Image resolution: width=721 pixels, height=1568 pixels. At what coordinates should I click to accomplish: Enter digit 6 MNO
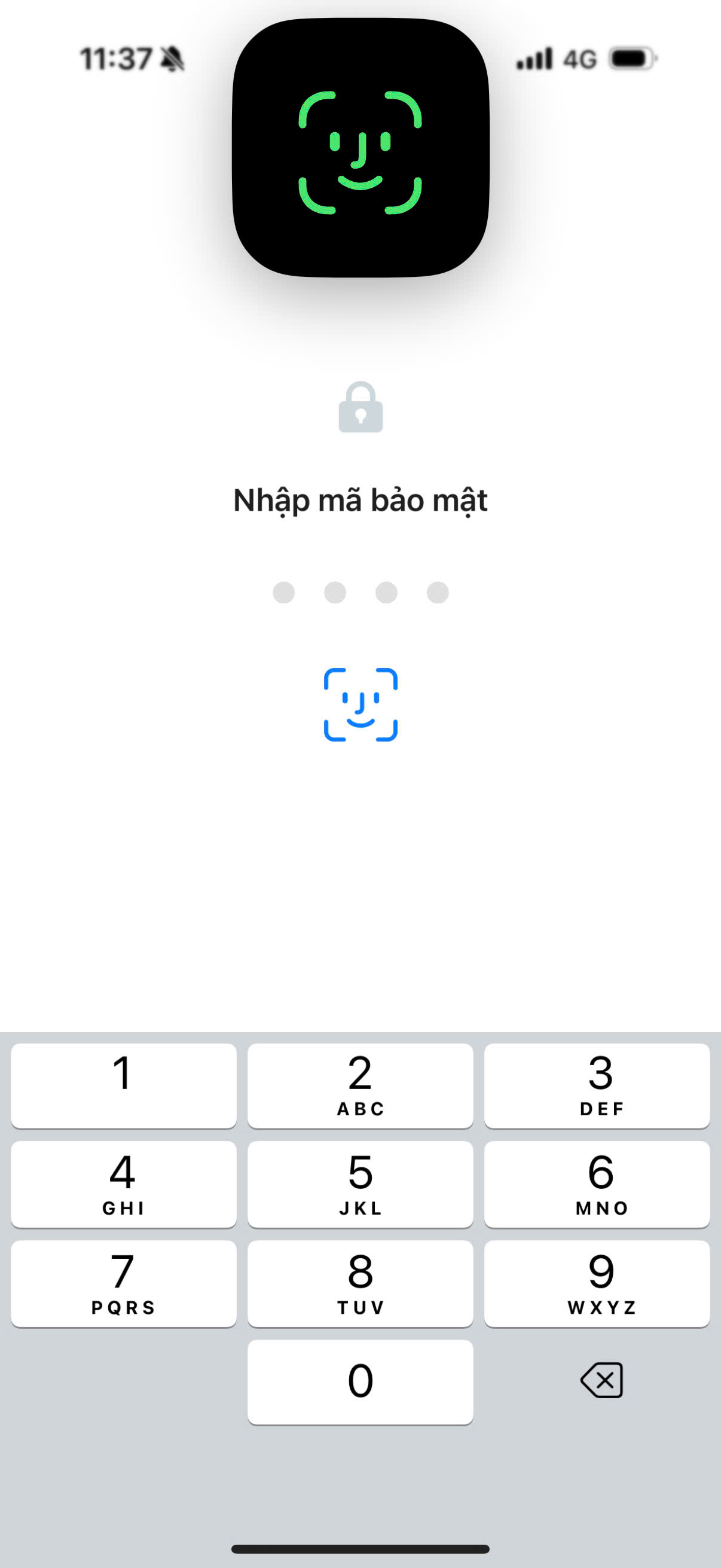point(597,1184)
